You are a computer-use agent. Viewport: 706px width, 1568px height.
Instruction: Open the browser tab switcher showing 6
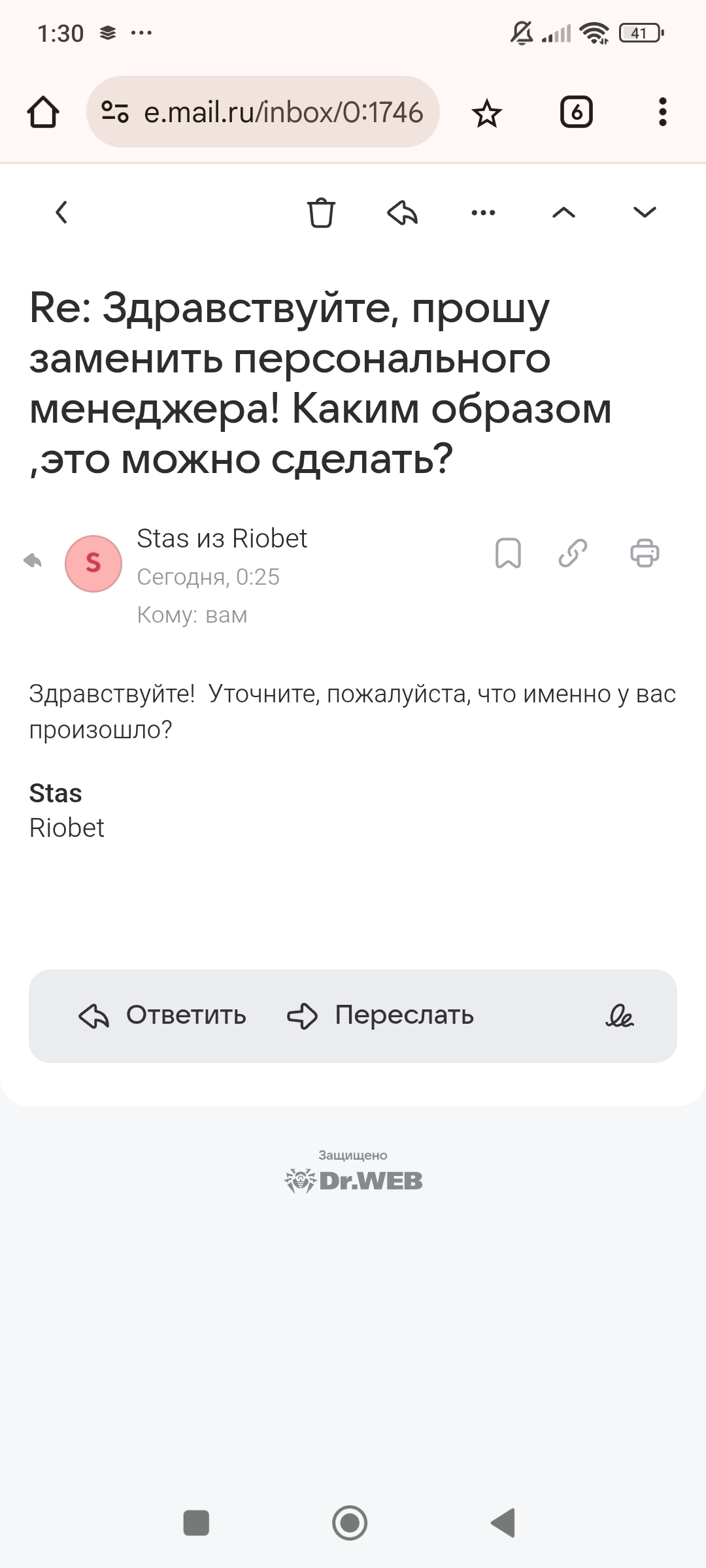pos(577,112)
